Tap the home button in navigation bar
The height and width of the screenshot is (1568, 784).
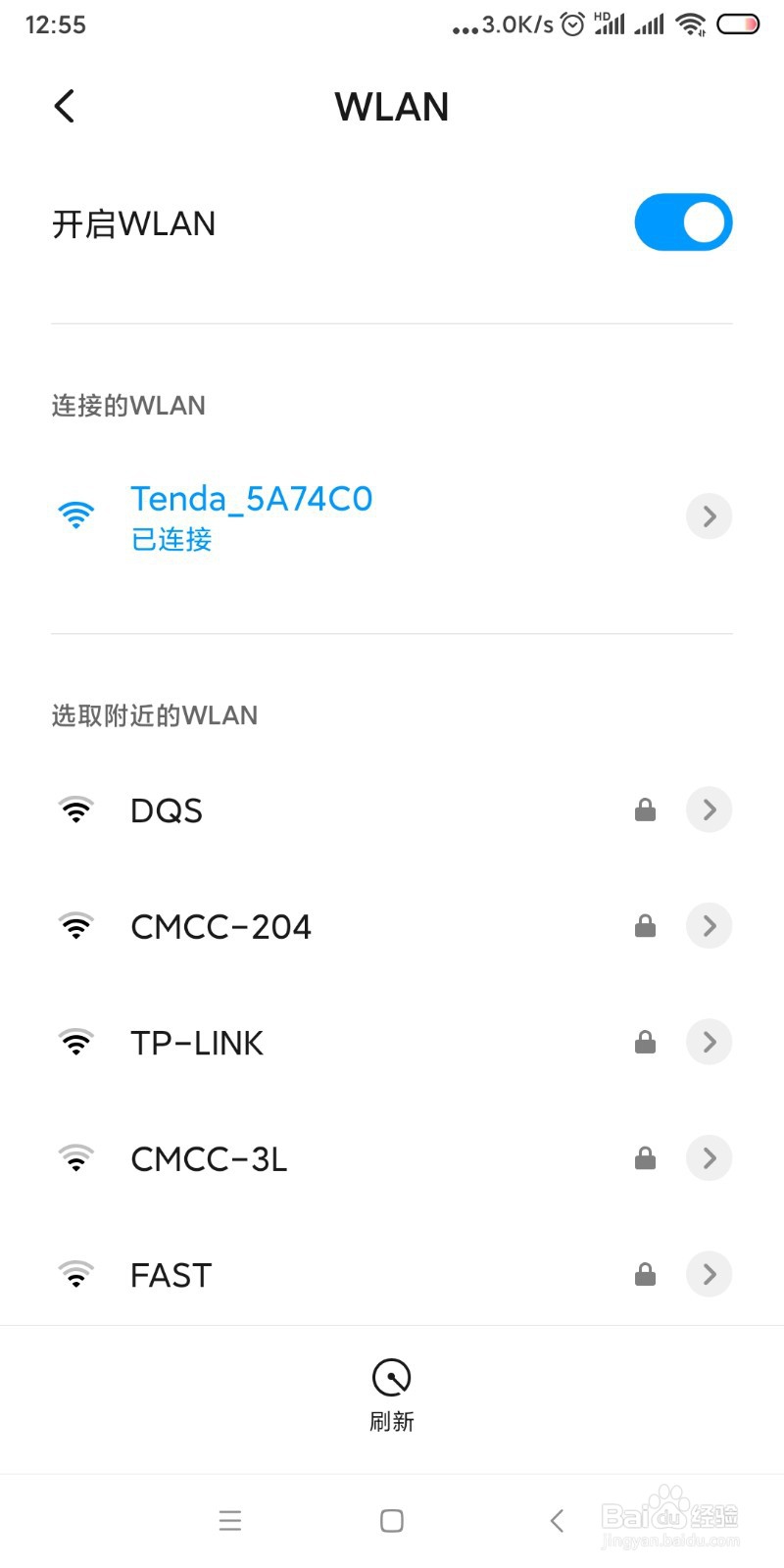pyautogui.click(x=391, y=1520)
